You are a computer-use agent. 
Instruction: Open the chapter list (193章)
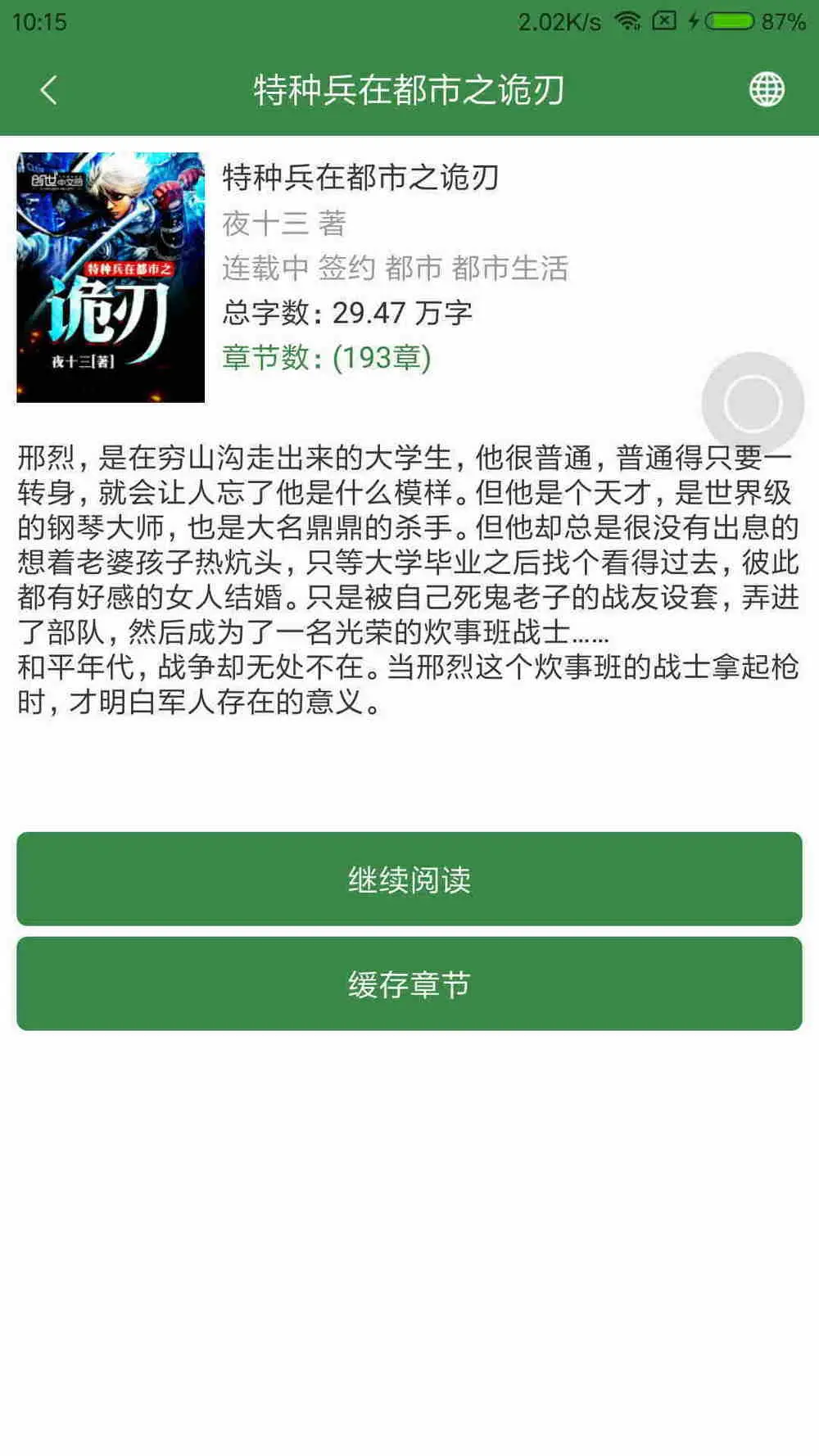click(327, 357)
